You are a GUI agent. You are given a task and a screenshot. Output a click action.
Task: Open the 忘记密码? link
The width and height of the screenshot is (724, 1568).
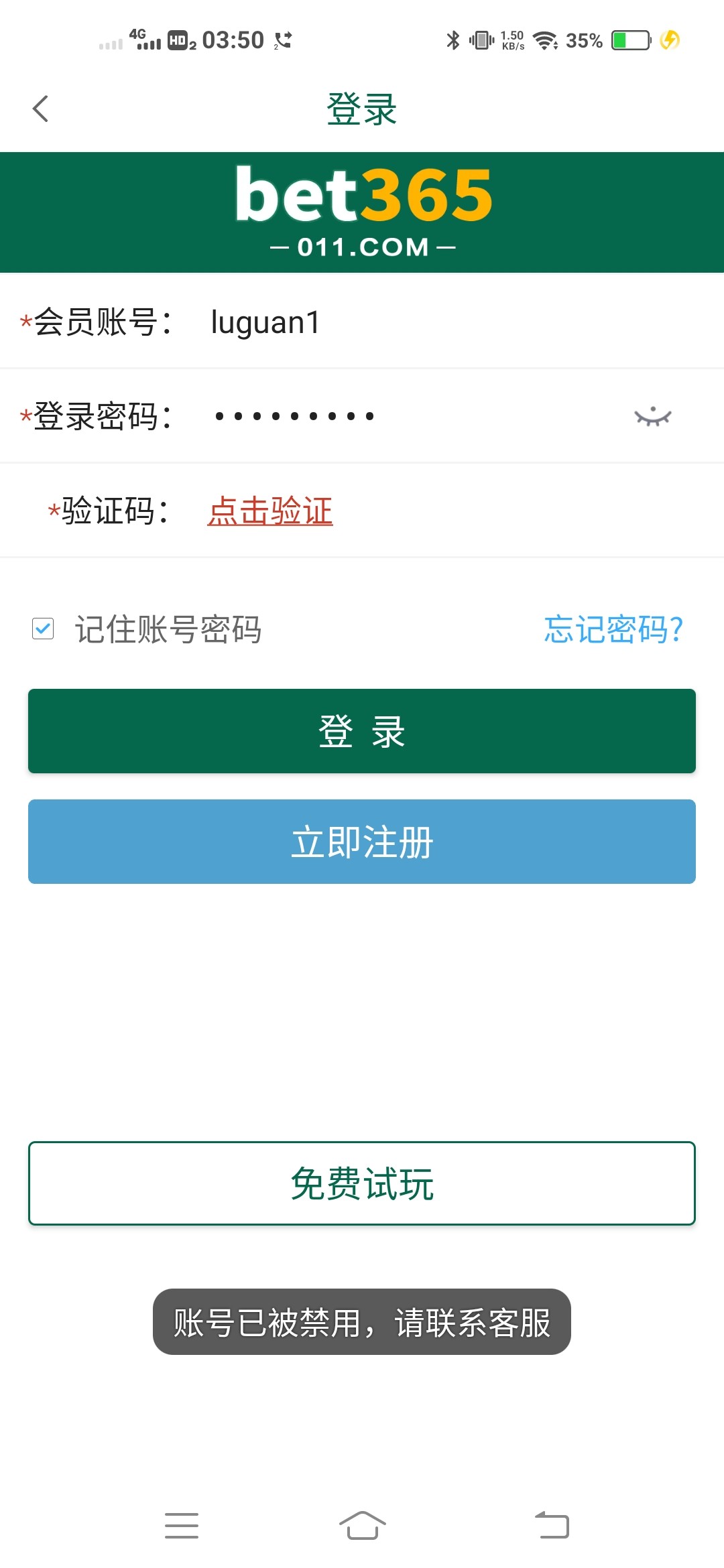613,629
